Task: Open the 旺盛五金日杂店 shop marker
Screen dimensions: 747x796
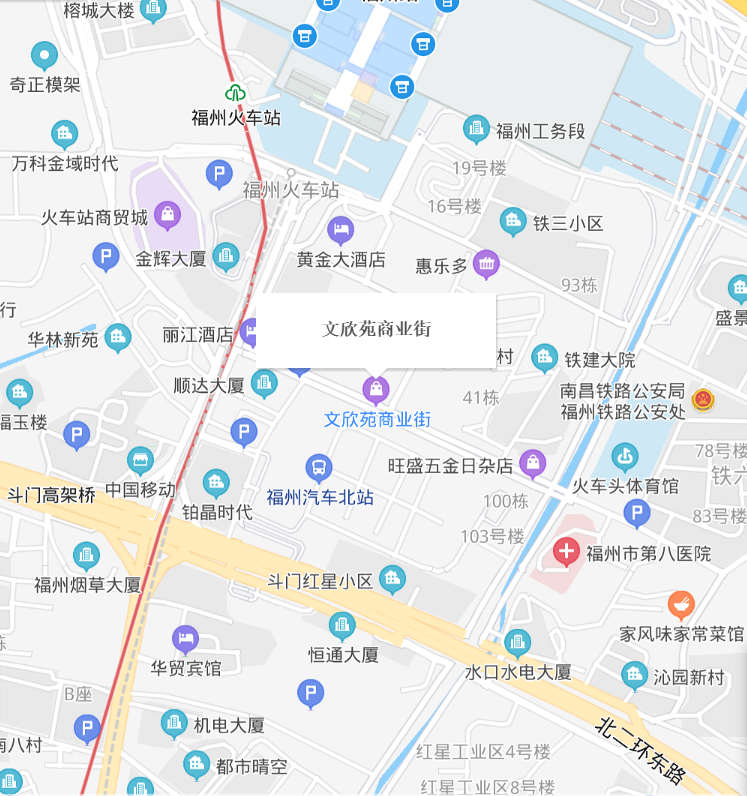Action: [532, 463]
